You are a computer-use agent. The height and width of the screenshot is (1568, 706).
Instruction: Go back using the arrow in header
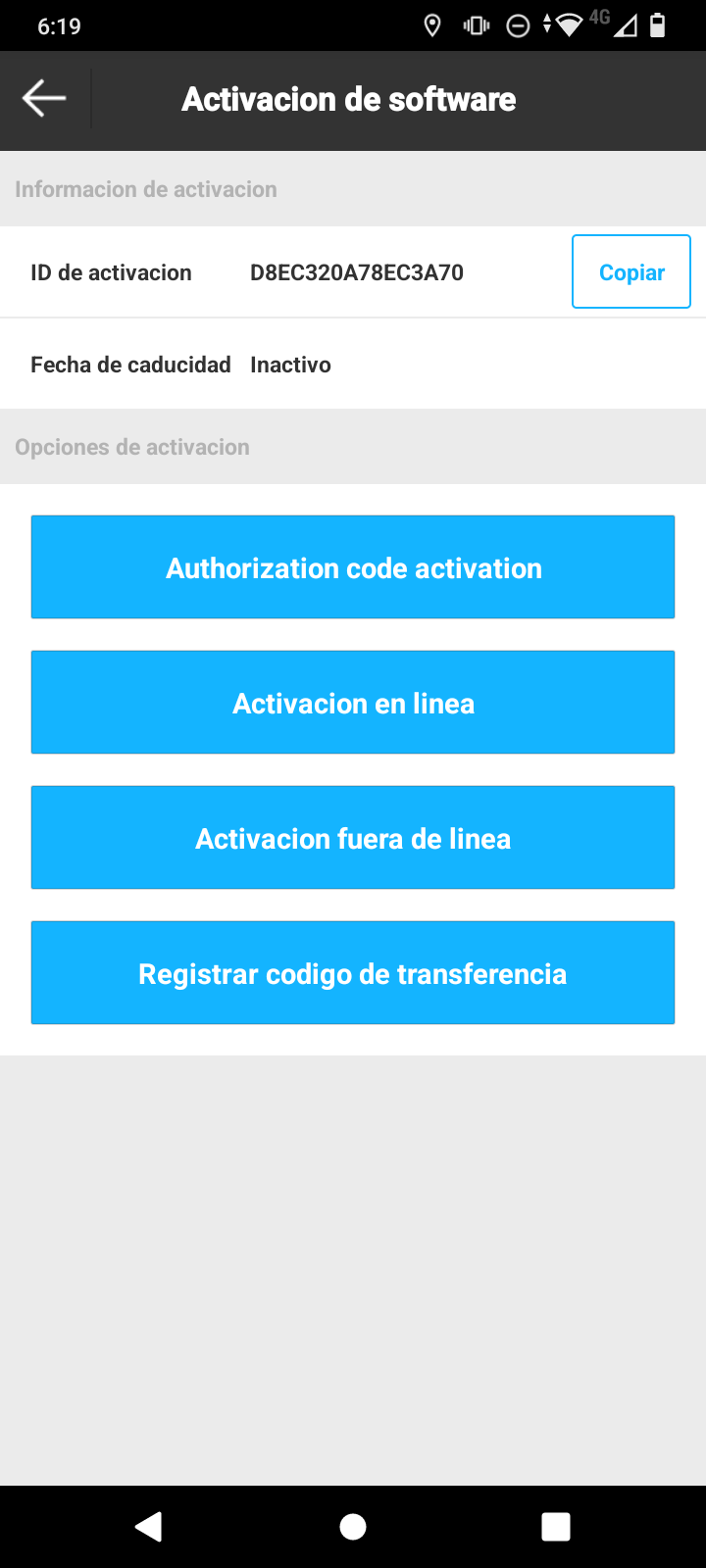(x=44, y=99)
